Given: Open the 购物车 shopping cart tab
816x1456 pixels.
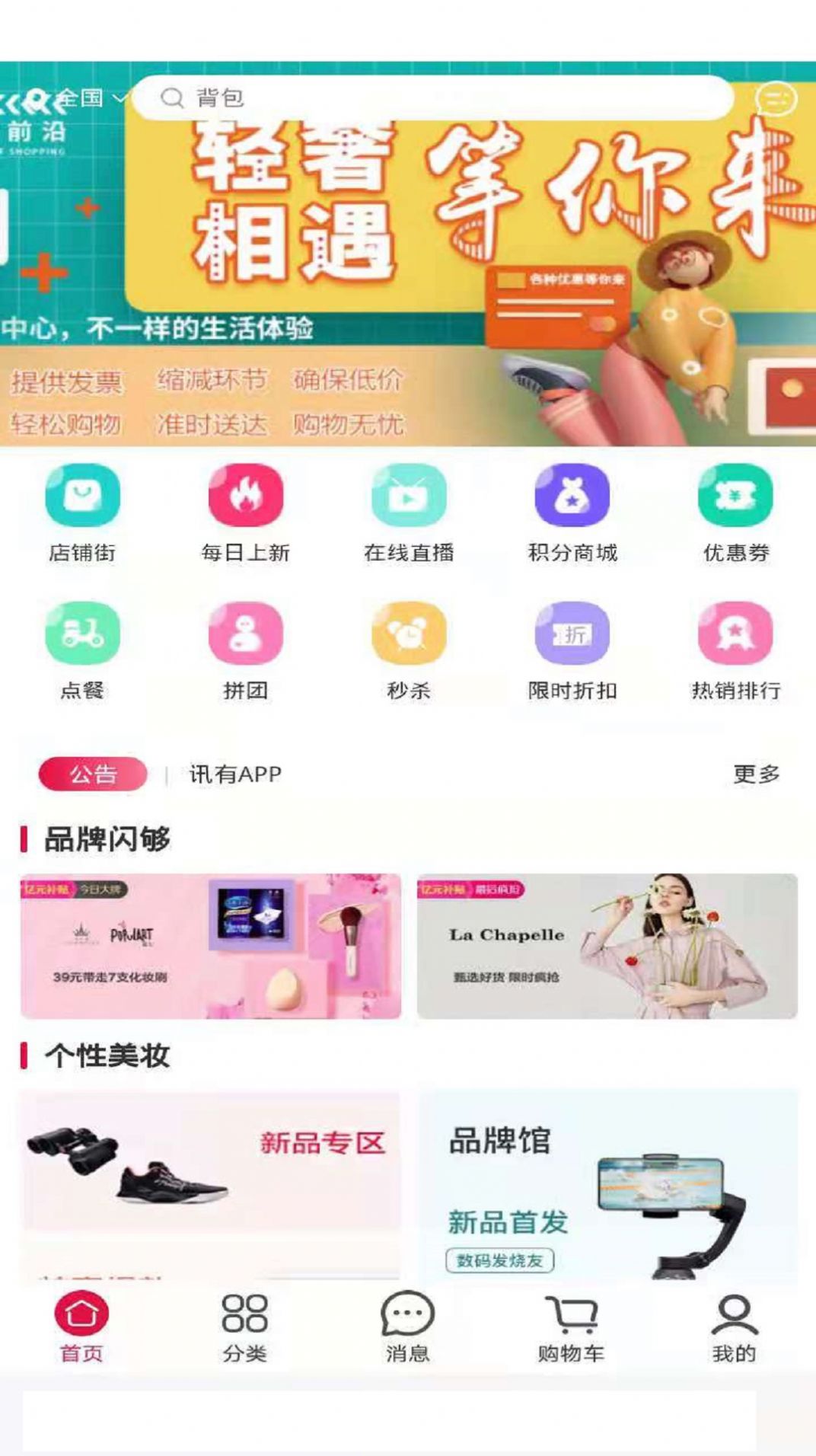Looking at the screenshot, I should click(x=571, y=1327).
